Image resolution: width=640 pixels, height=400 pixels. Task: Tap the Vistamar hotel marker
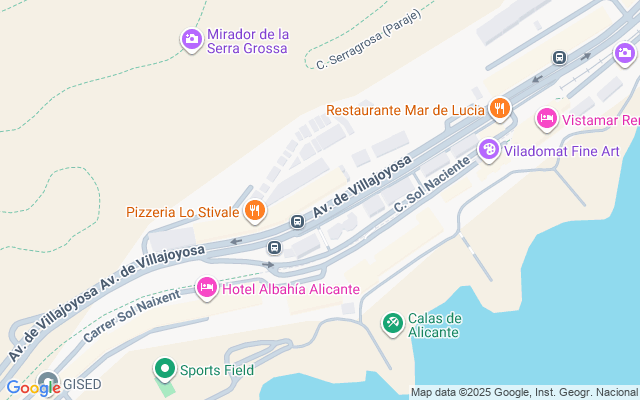tap(547, 120)
